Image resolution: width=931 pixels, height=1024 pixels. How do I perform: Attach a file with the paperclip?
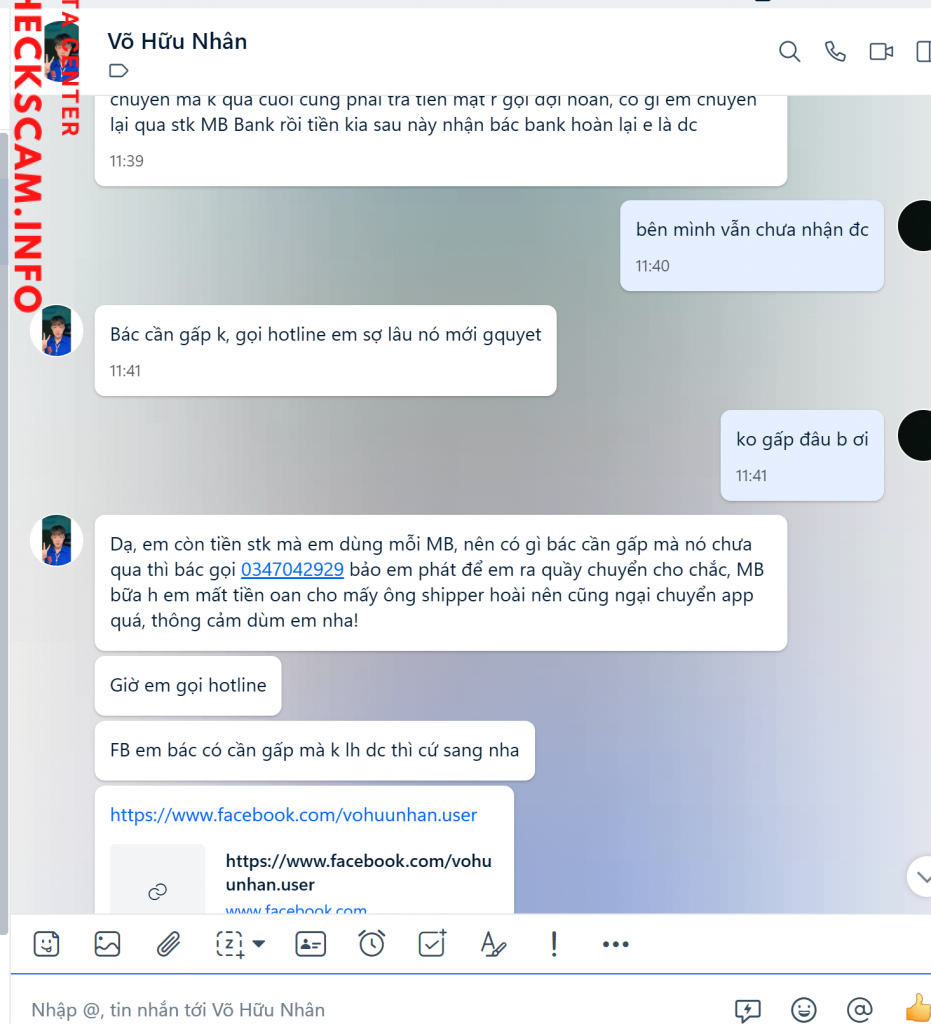point(168,944)
